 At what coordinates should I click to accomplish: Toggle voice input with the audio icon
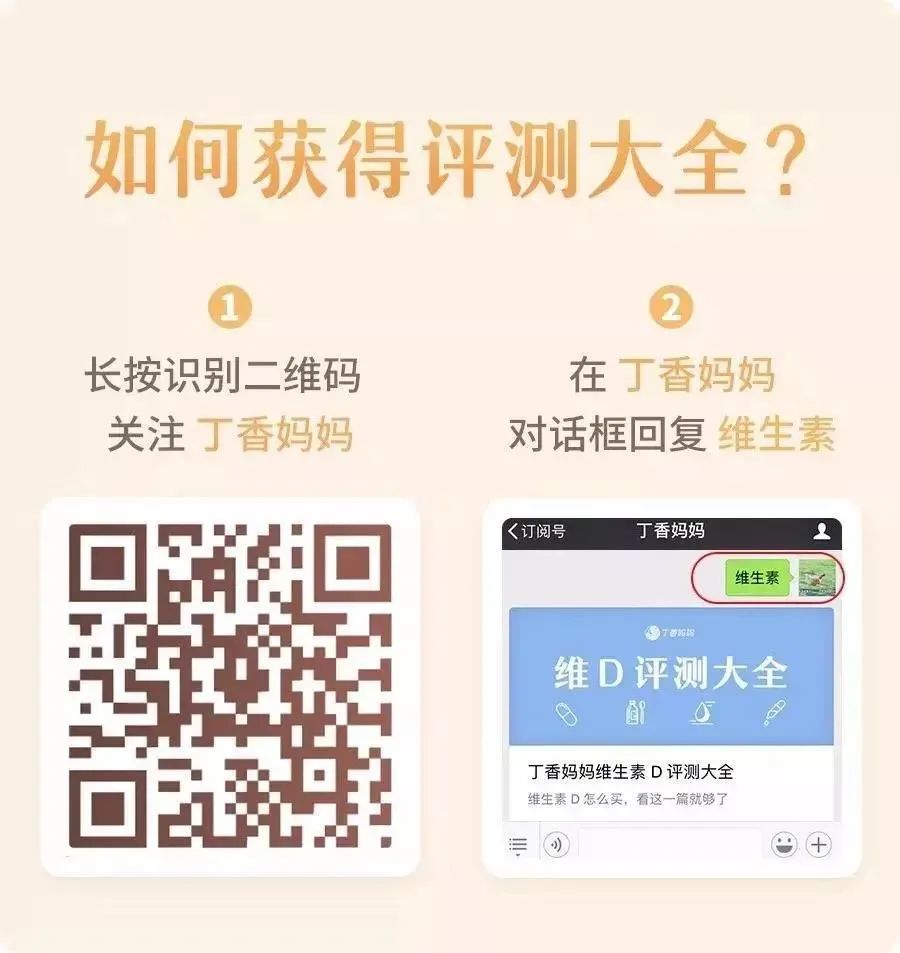[x=556, y=844]
